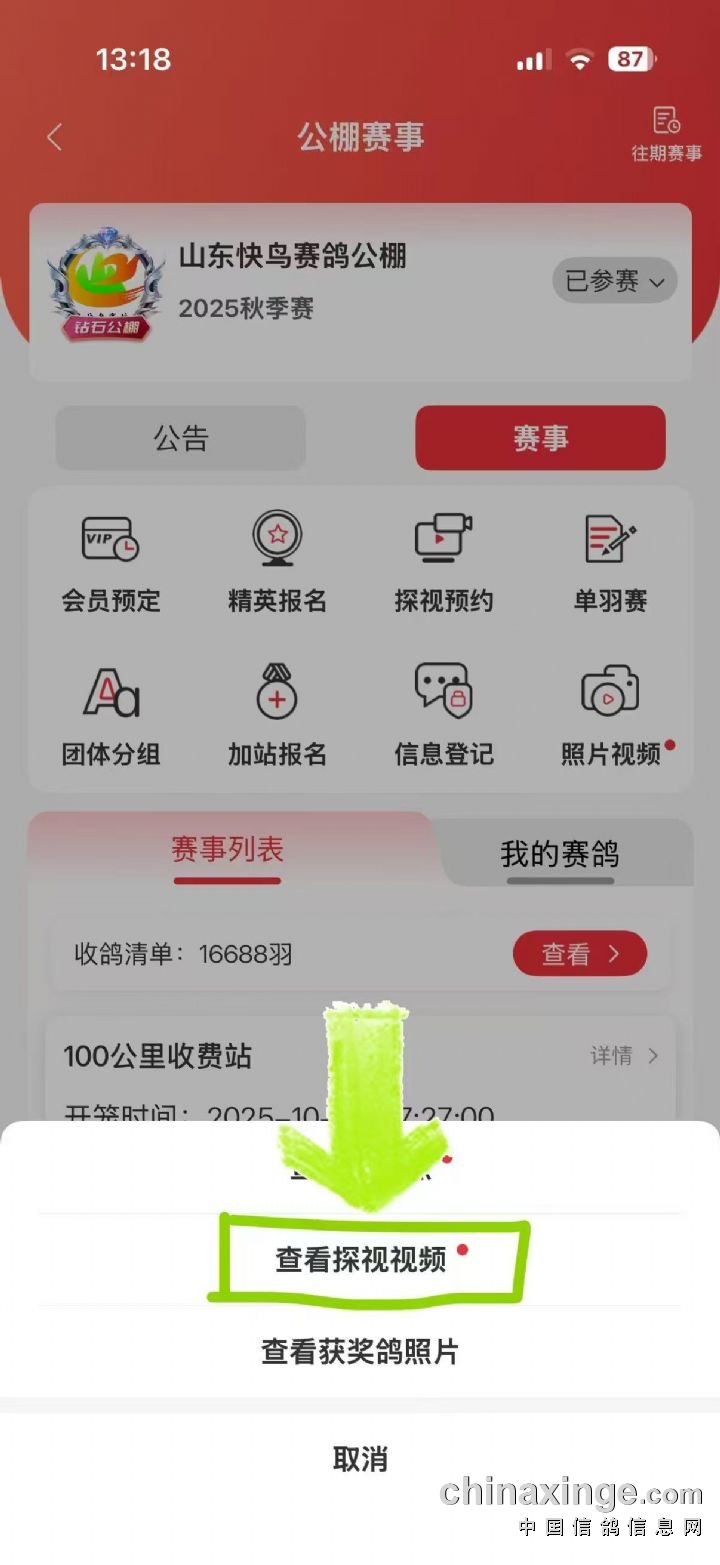Open 往期赛事 history
Viewport: 720px width, 1565px height.
(666, 134)
